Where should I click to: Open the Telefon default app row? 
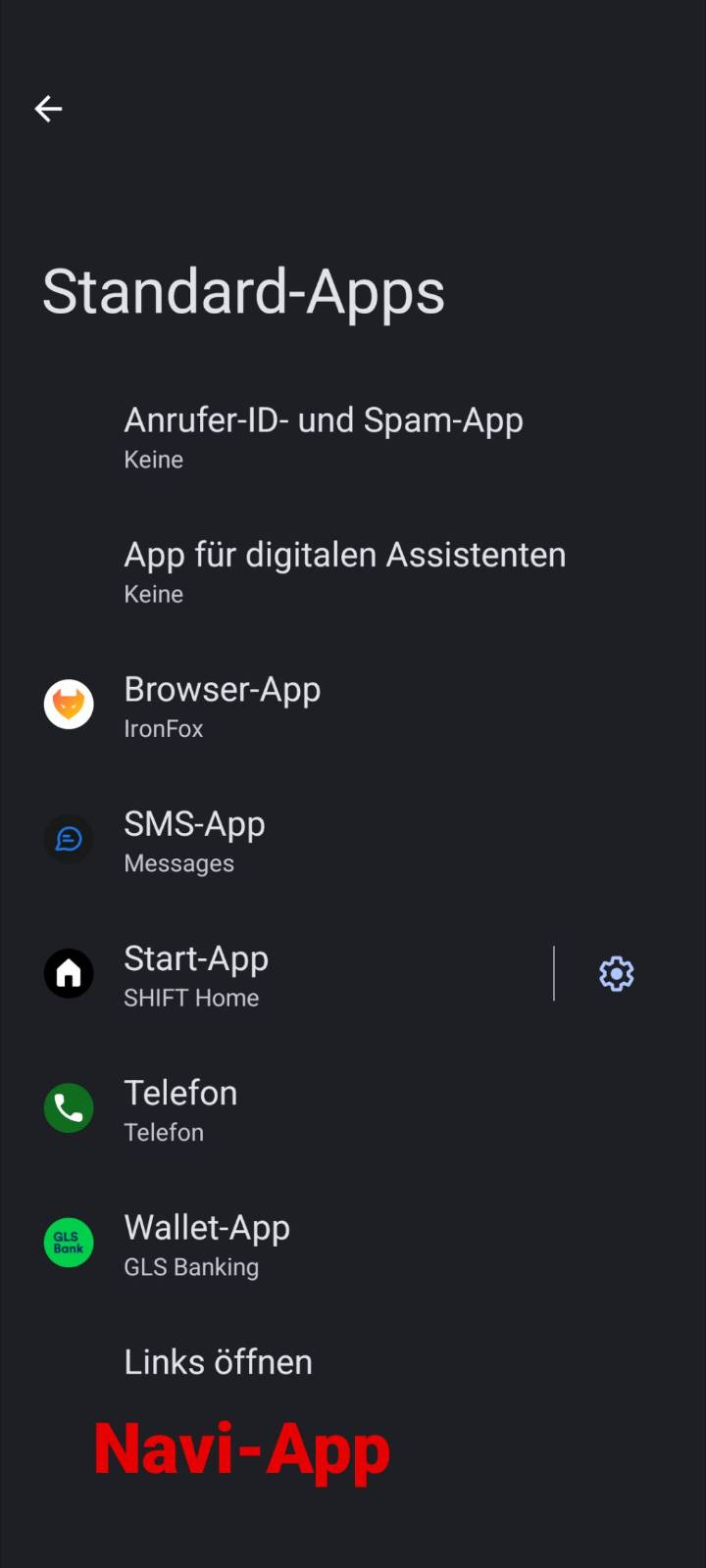pyautogui.click(x=181, y=1109)
